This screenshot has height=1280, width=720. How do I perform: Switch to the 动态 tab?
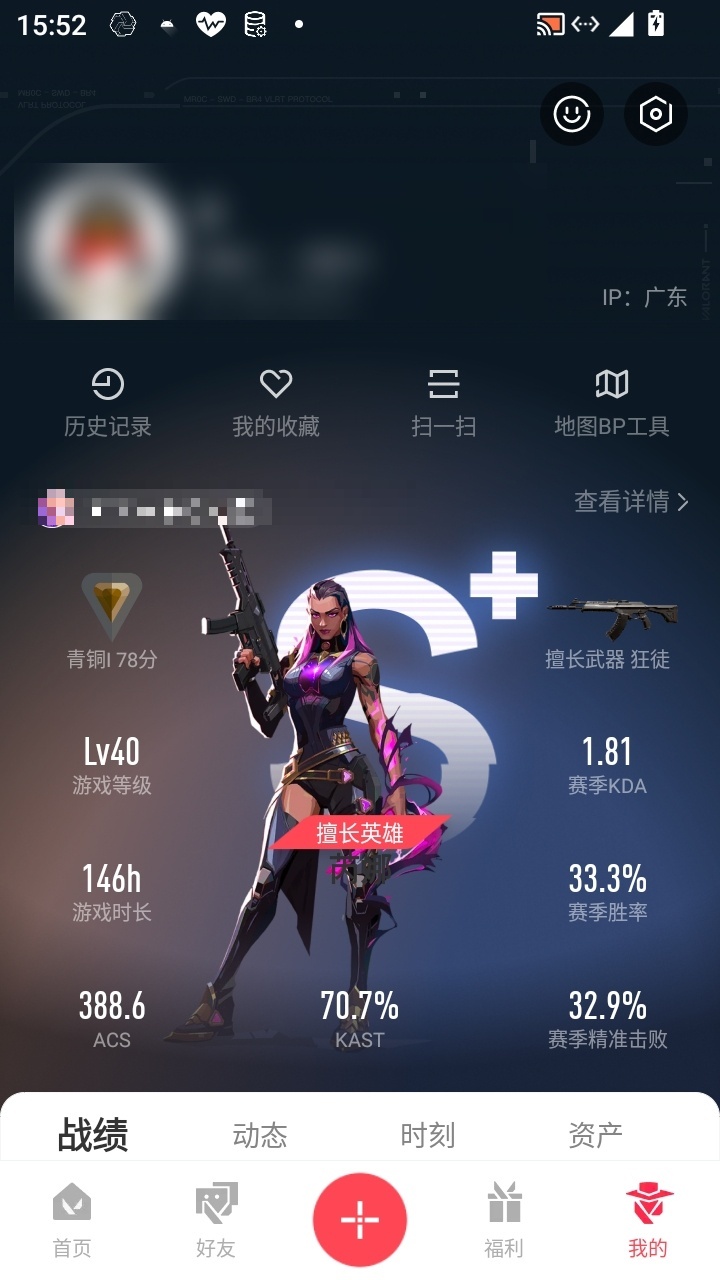260,1135
